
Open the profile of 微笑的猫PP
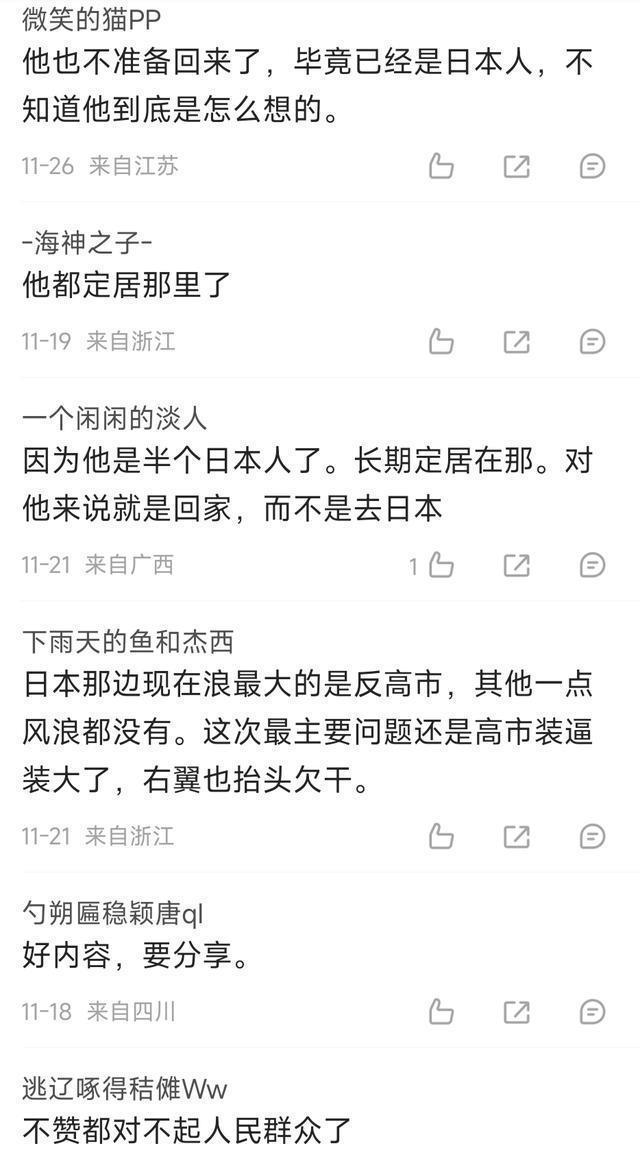click(x=91, y=19)
